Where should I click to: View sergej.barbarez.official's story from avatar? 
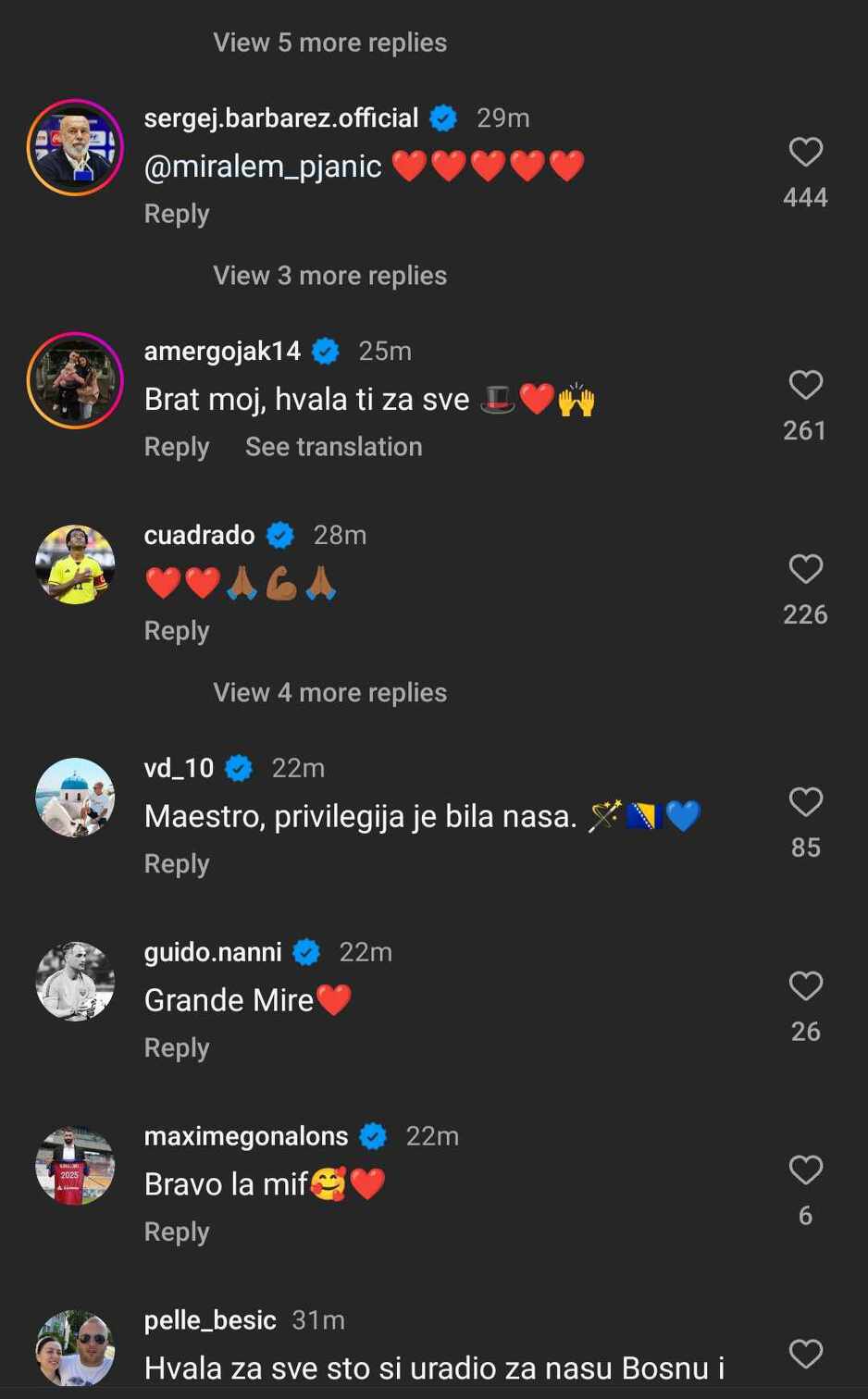point(75,147)
